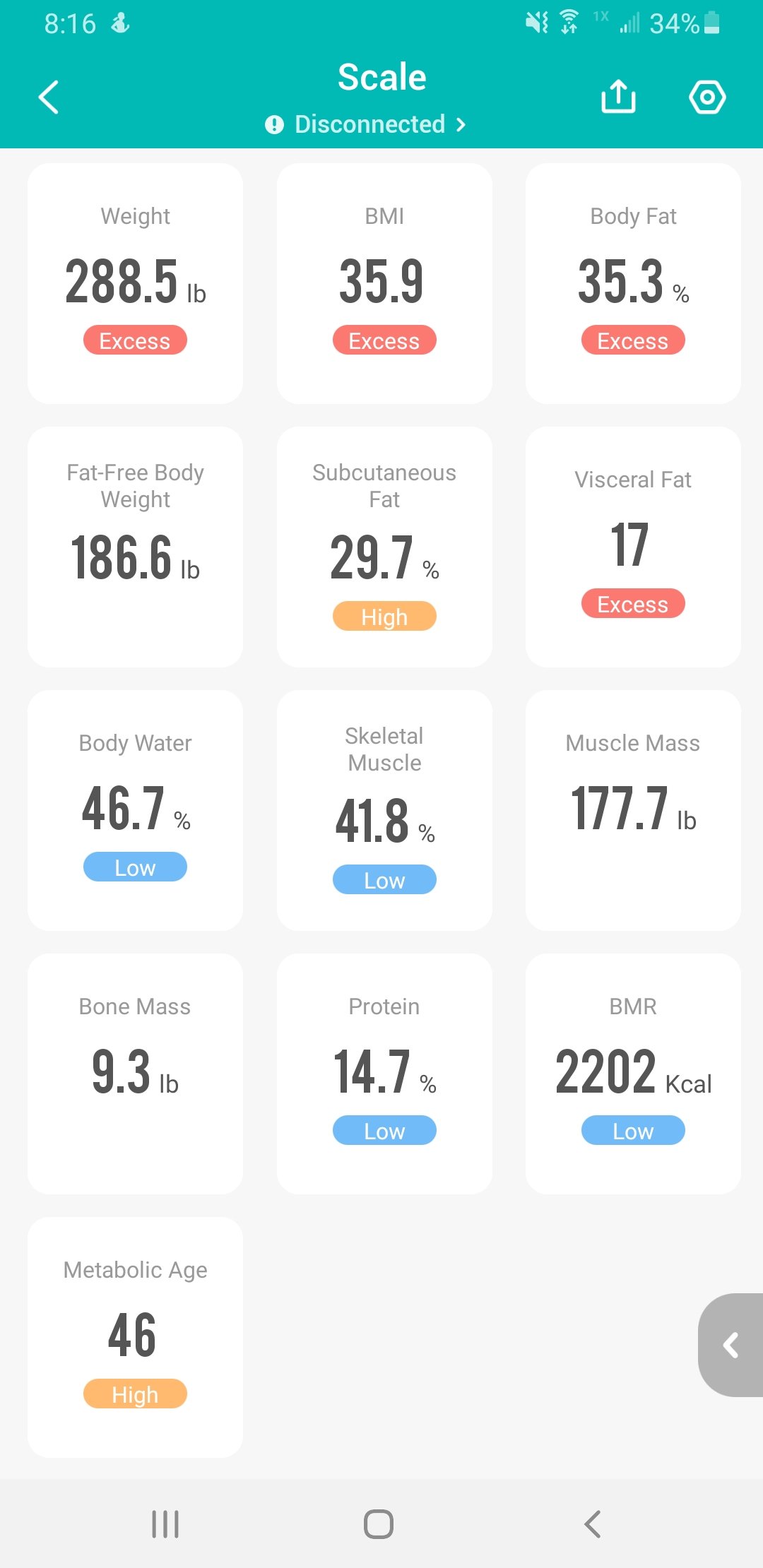Select the Bone Mass card

[x=135, y=1074]
